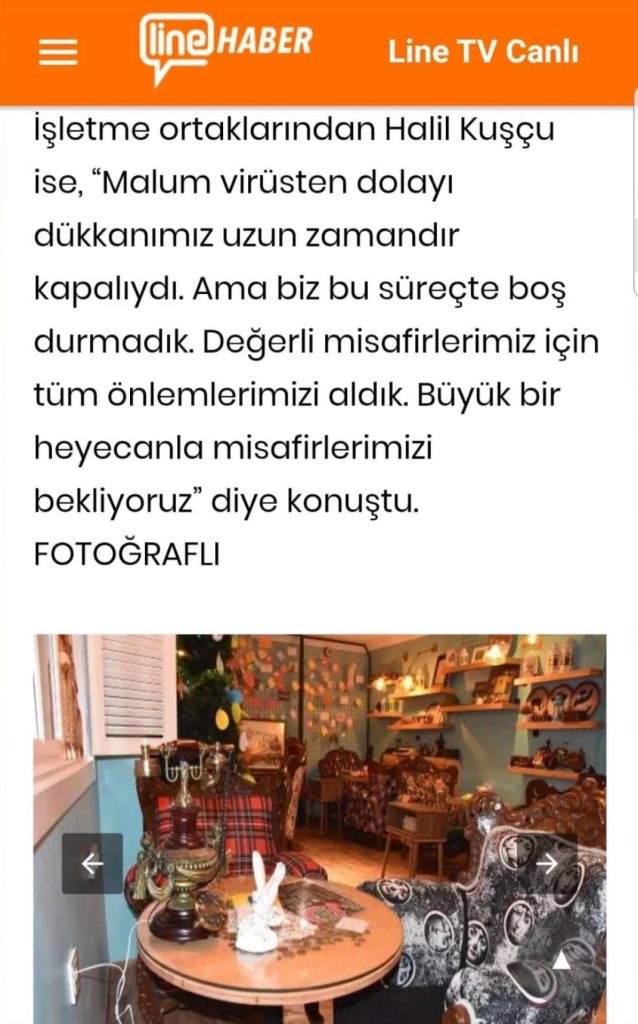Open Line TV Canlı live stream
Image resolution: width=638 pixels, height=1024 pixels.
pyautogui.click(x=483, y=52)
